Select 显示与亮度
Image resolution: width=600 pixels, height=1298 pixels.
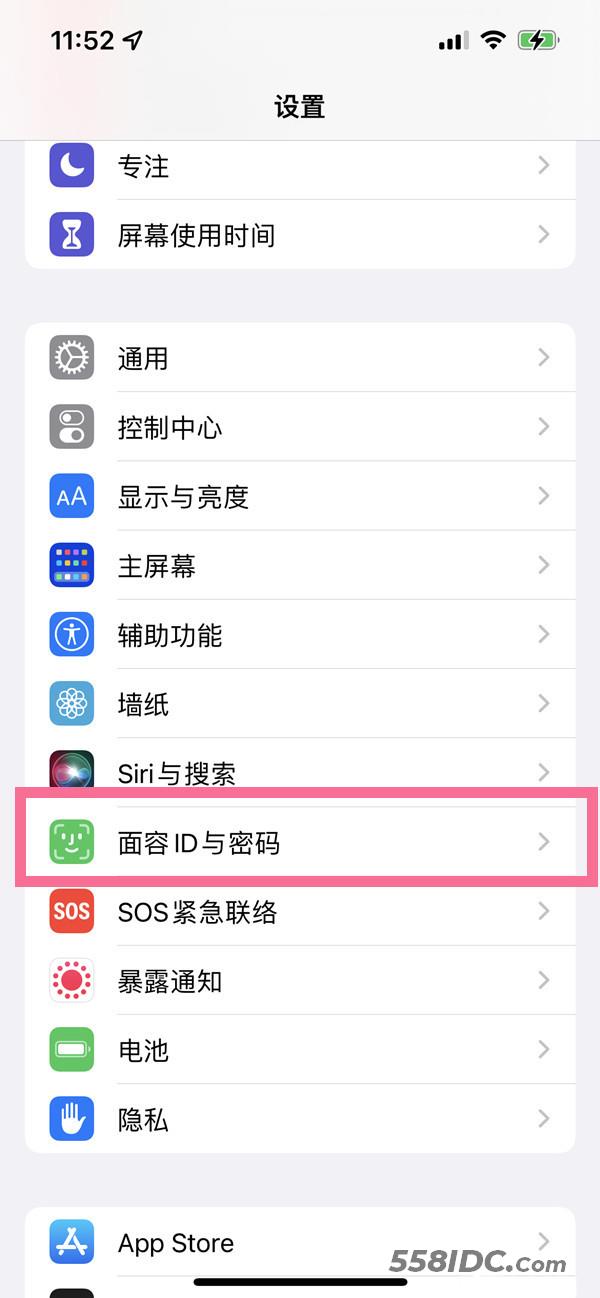pyautogui.click(x=300, y=496)
